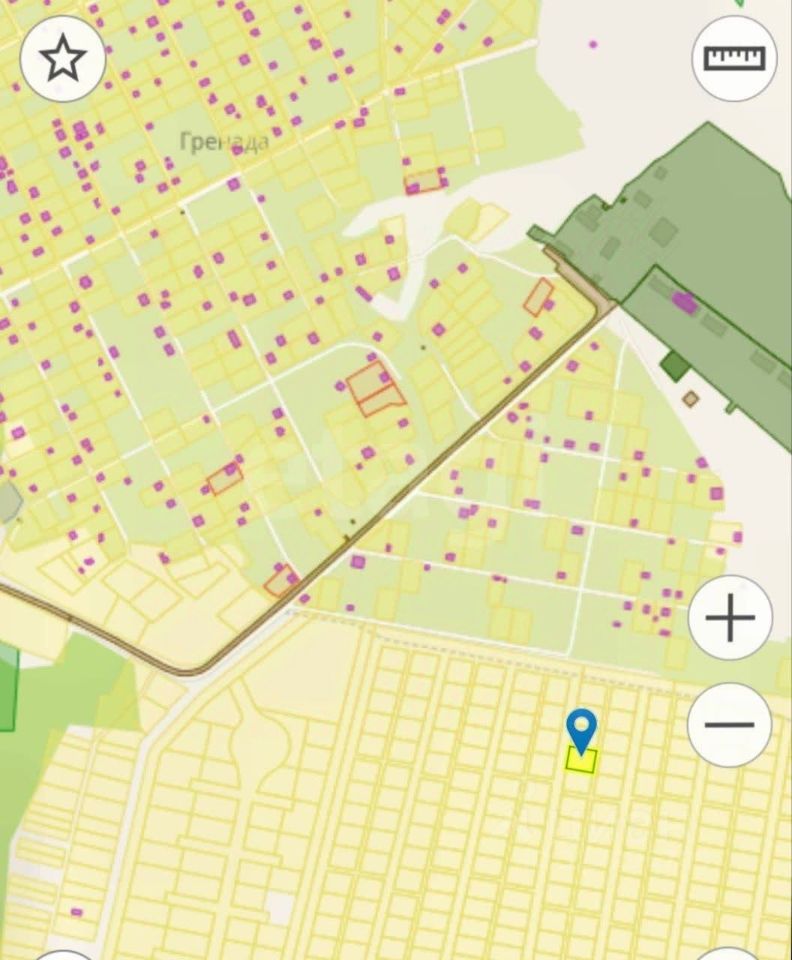The width and height of the screenshot is (792, 960).
Task: Zoom in on the map
Action: [x=730, y=618]
